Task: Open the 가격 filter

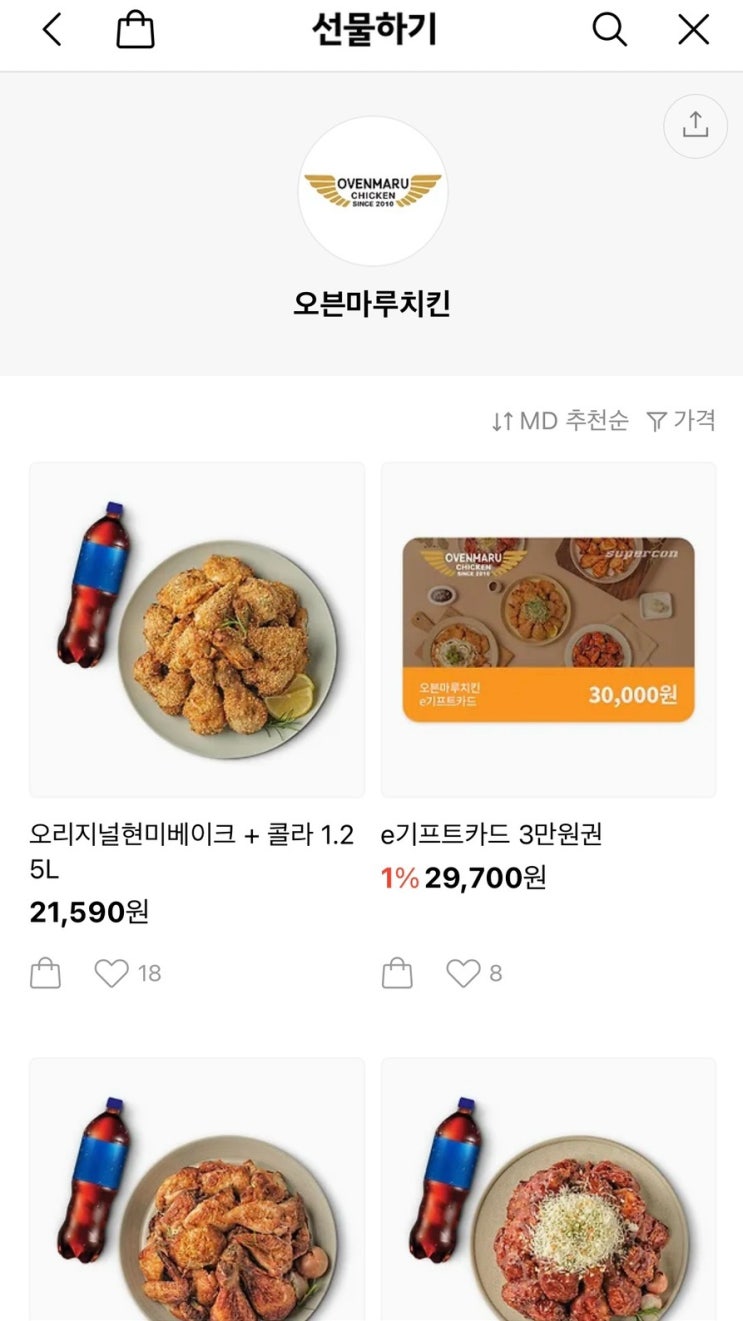Action: pos(681,421)
